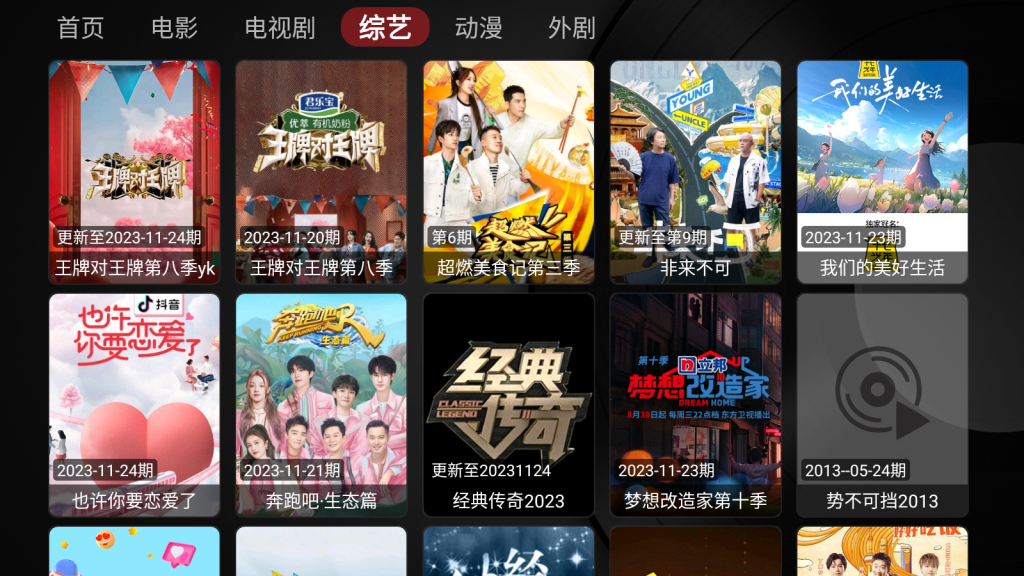This screenshot has width=1024, height=576.
Task: Open 经典传奇2023 card
Action: click(x=508, y=404)
